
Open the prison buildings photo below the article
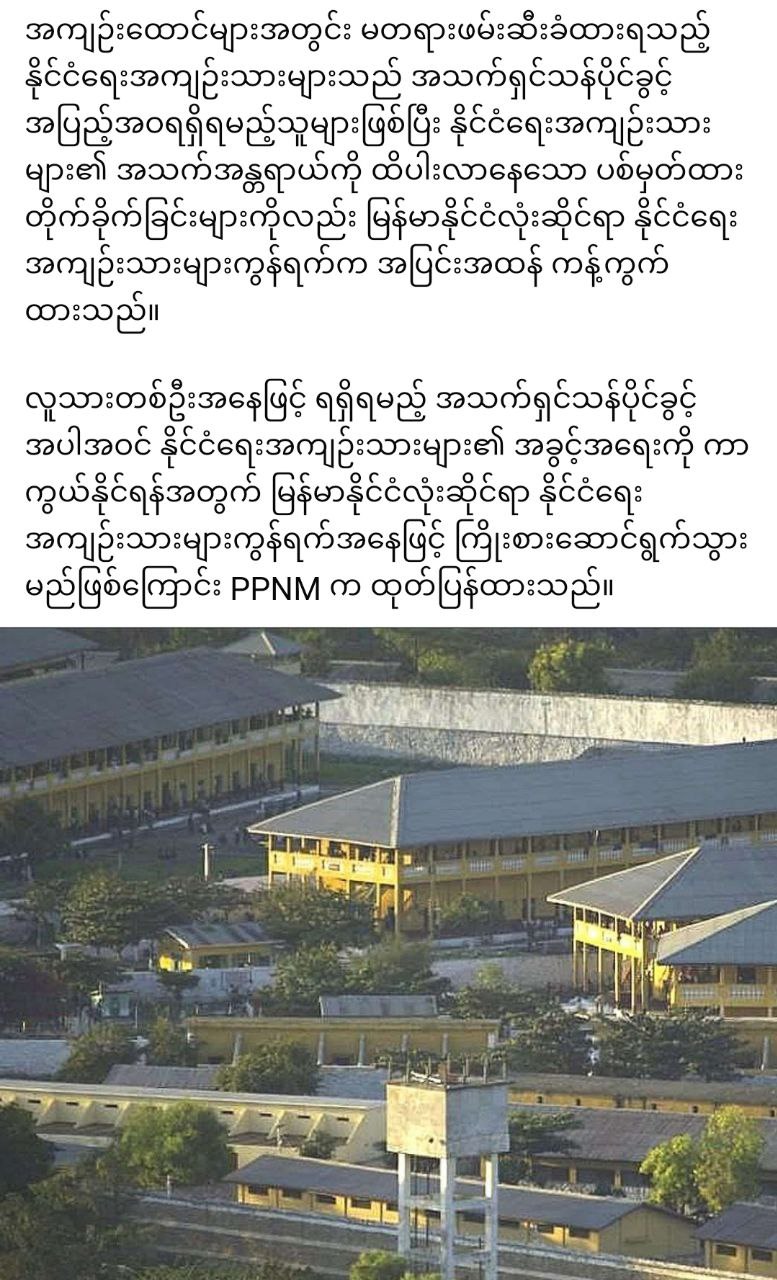pyautogui.click(x=388, y=952)
